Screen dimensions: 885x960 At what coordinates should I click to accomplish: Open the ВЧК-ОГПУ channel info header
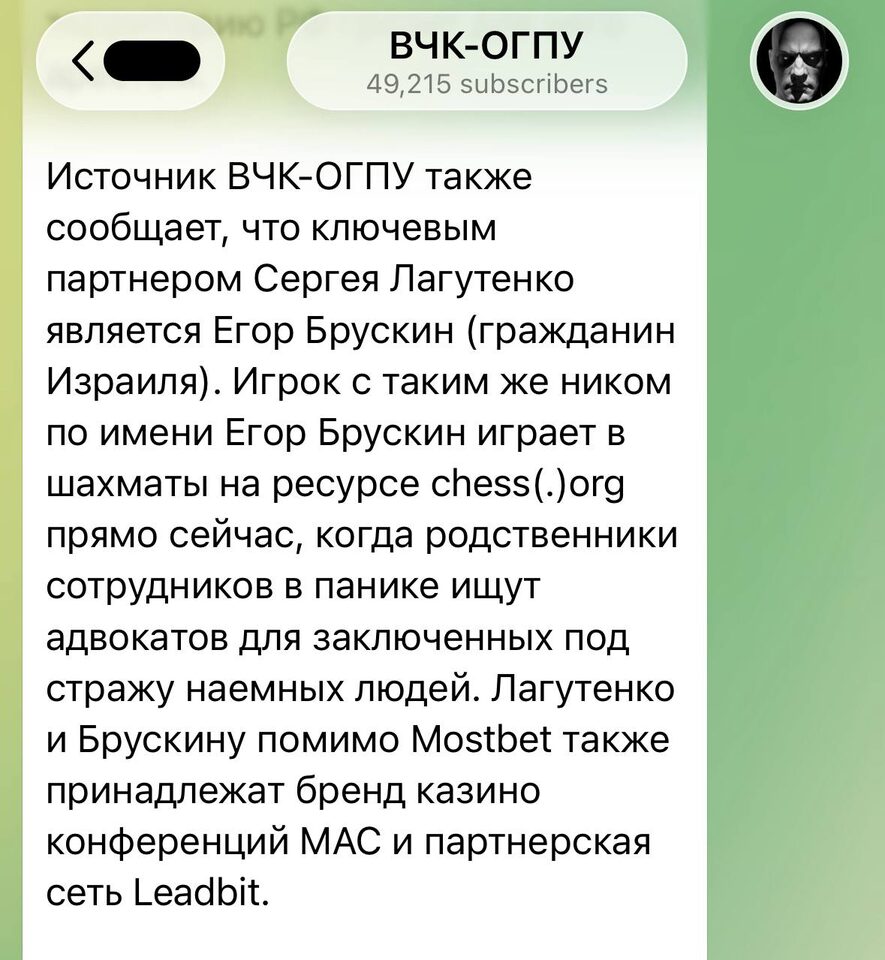(487, 62)
